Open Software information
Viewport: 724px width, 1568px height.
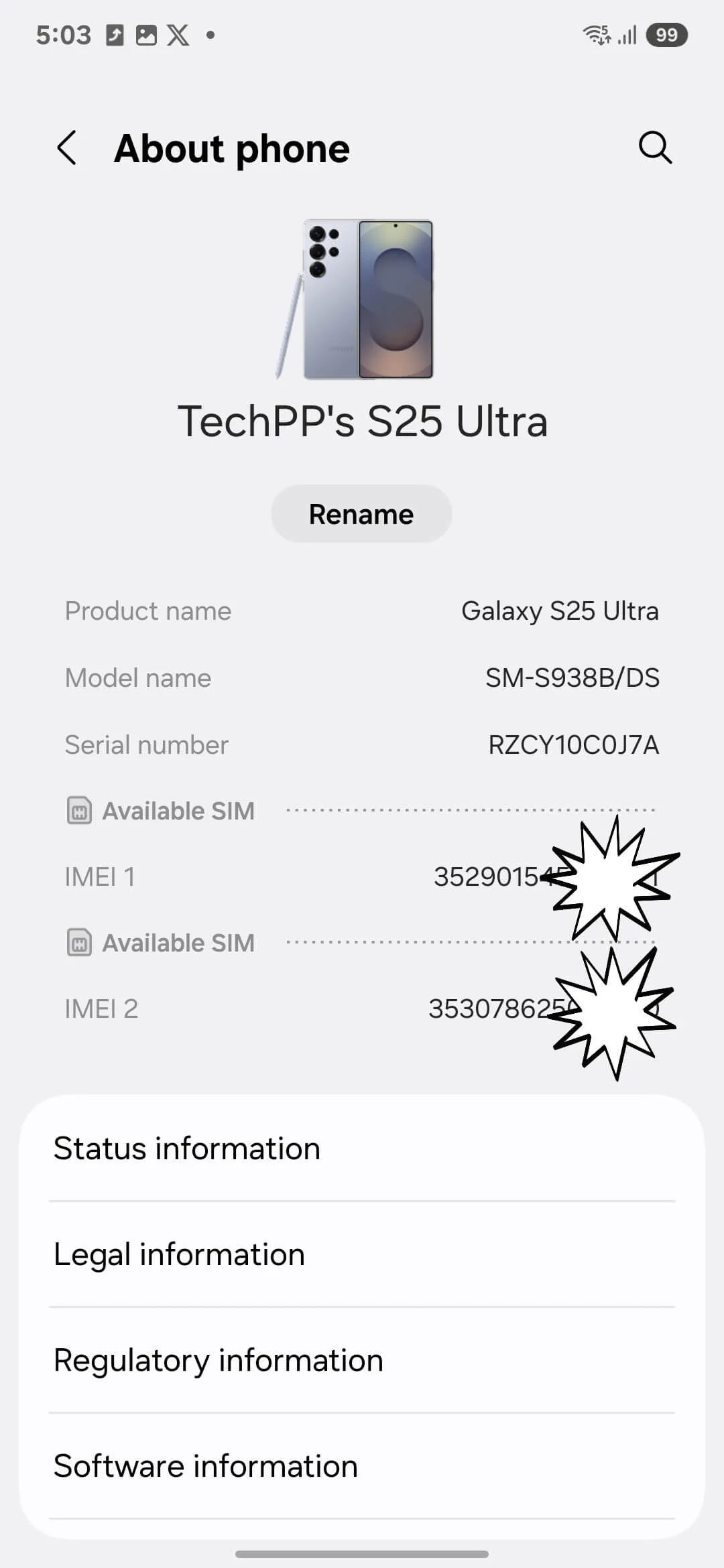coord(362,1466)
